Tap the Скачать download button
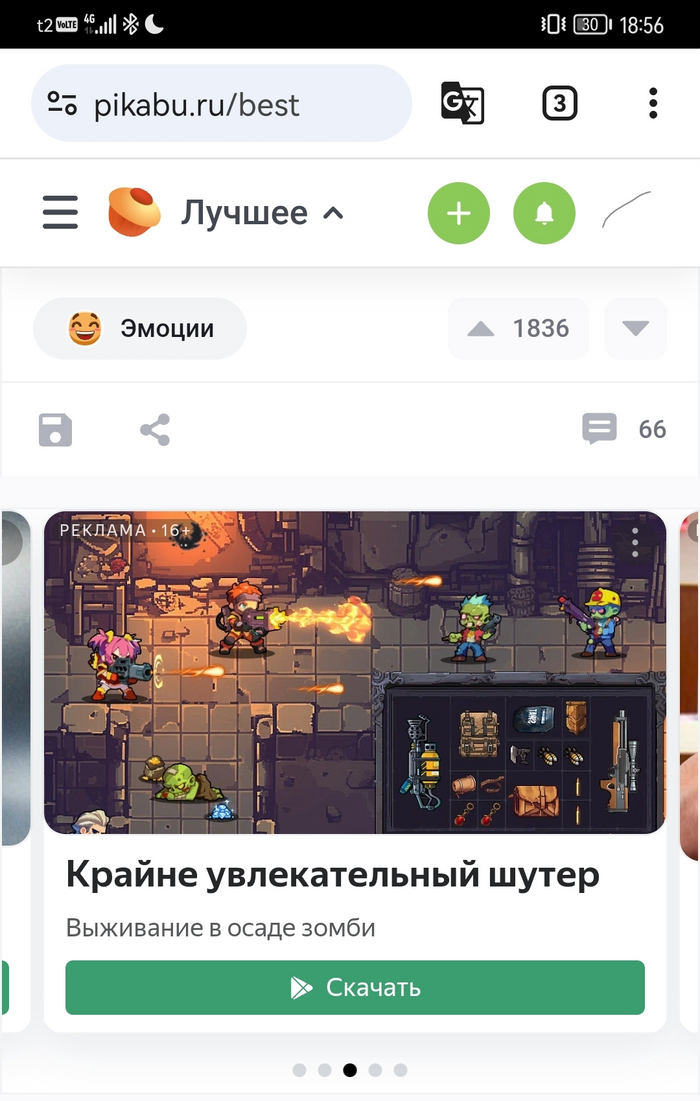 click(355, 988)
